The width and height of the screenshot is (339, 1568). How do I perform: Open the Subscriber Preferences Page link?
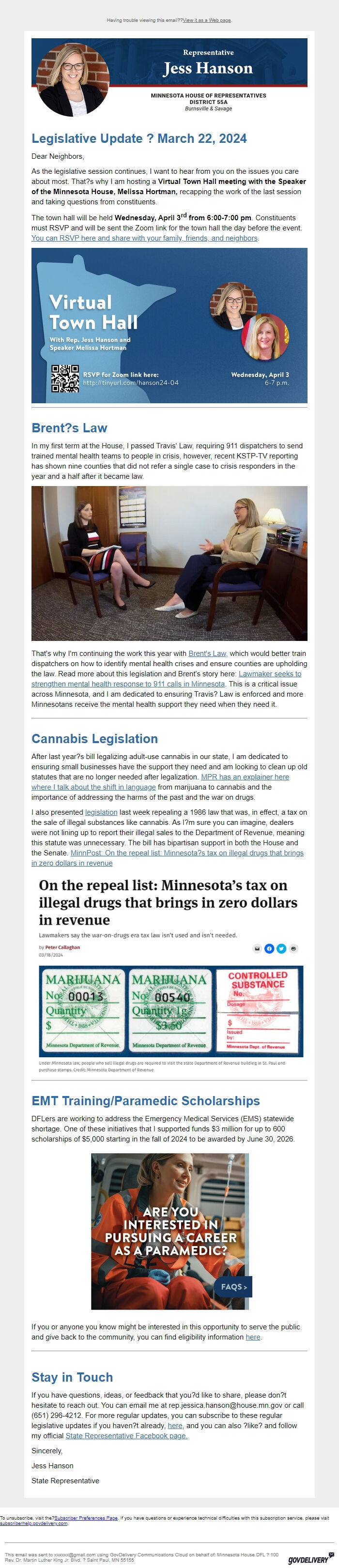coord(86,1518)
